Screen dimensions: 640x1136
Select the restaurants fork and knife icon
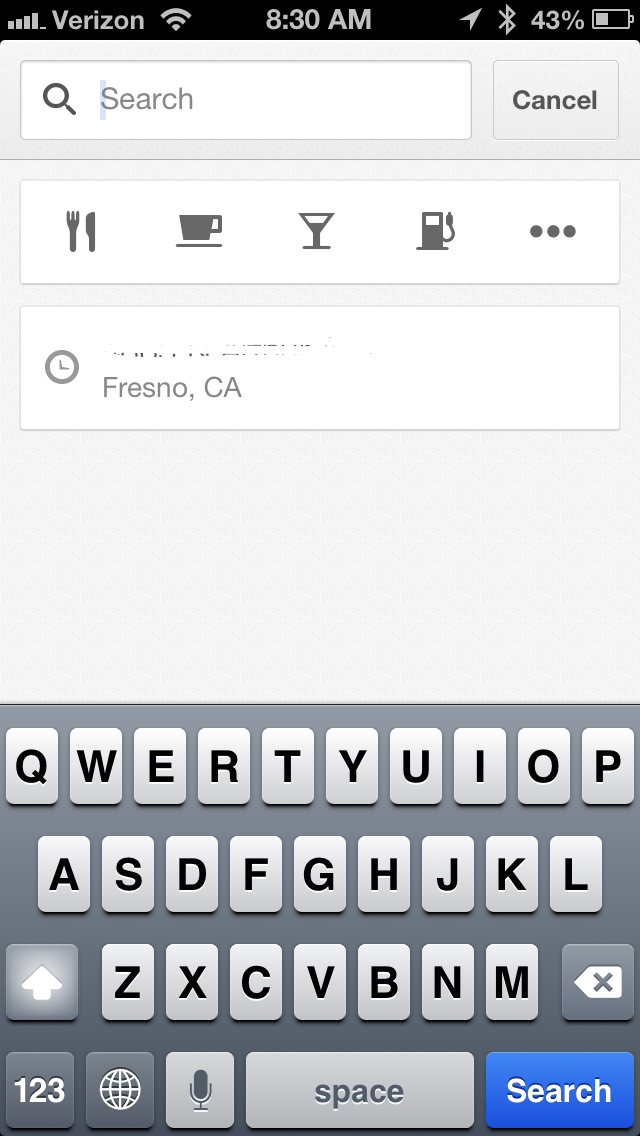pyautogui.click(x=82, y=232)
